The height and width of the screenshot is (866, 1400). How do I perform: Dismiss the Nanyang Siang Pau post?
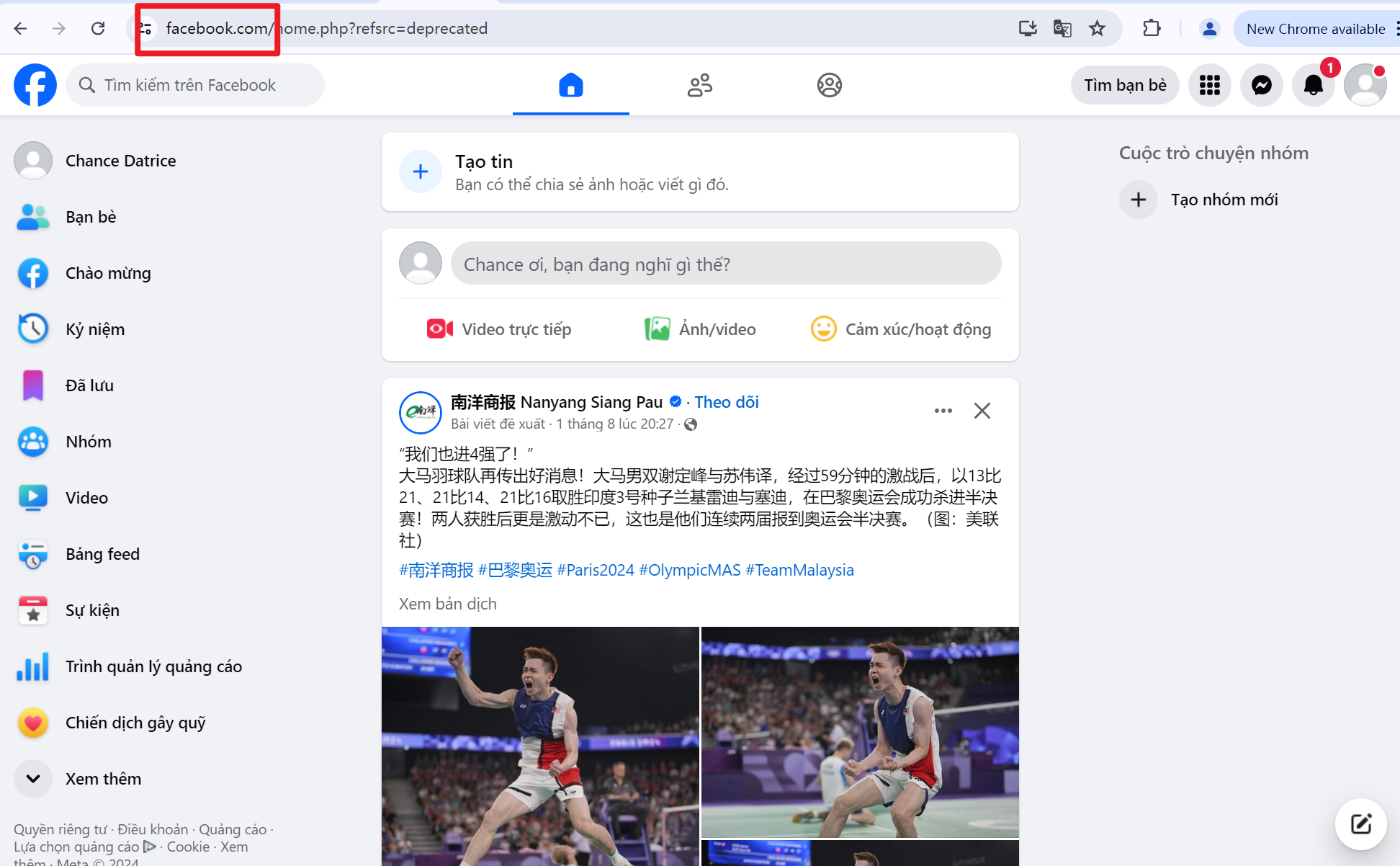pos(982,411)
